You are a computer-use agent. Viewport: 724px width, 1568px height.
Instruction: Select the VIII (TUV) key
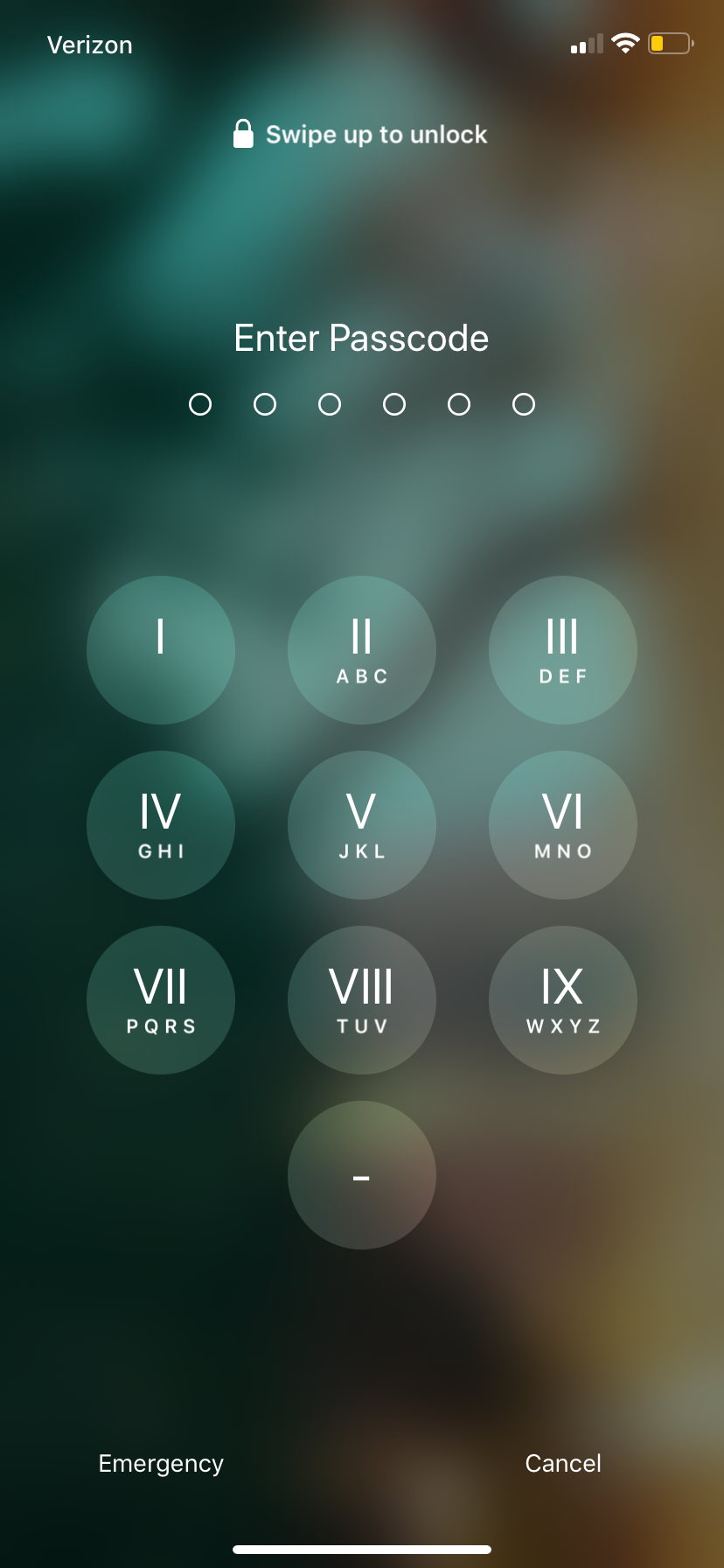[x=362, y=1000]
